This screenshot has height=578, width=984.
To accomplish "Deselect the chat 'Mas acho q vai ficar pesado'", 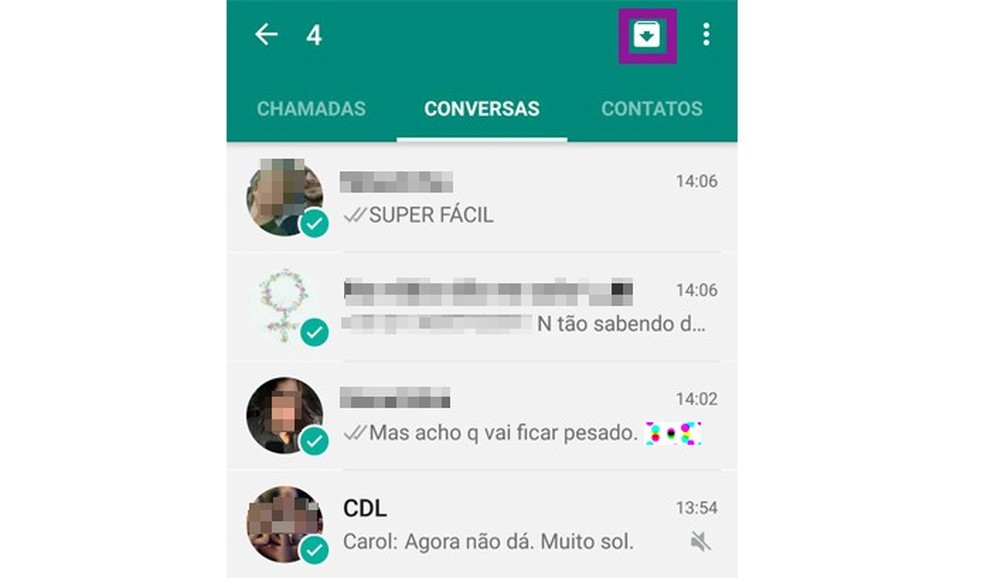I will point(480,416).
